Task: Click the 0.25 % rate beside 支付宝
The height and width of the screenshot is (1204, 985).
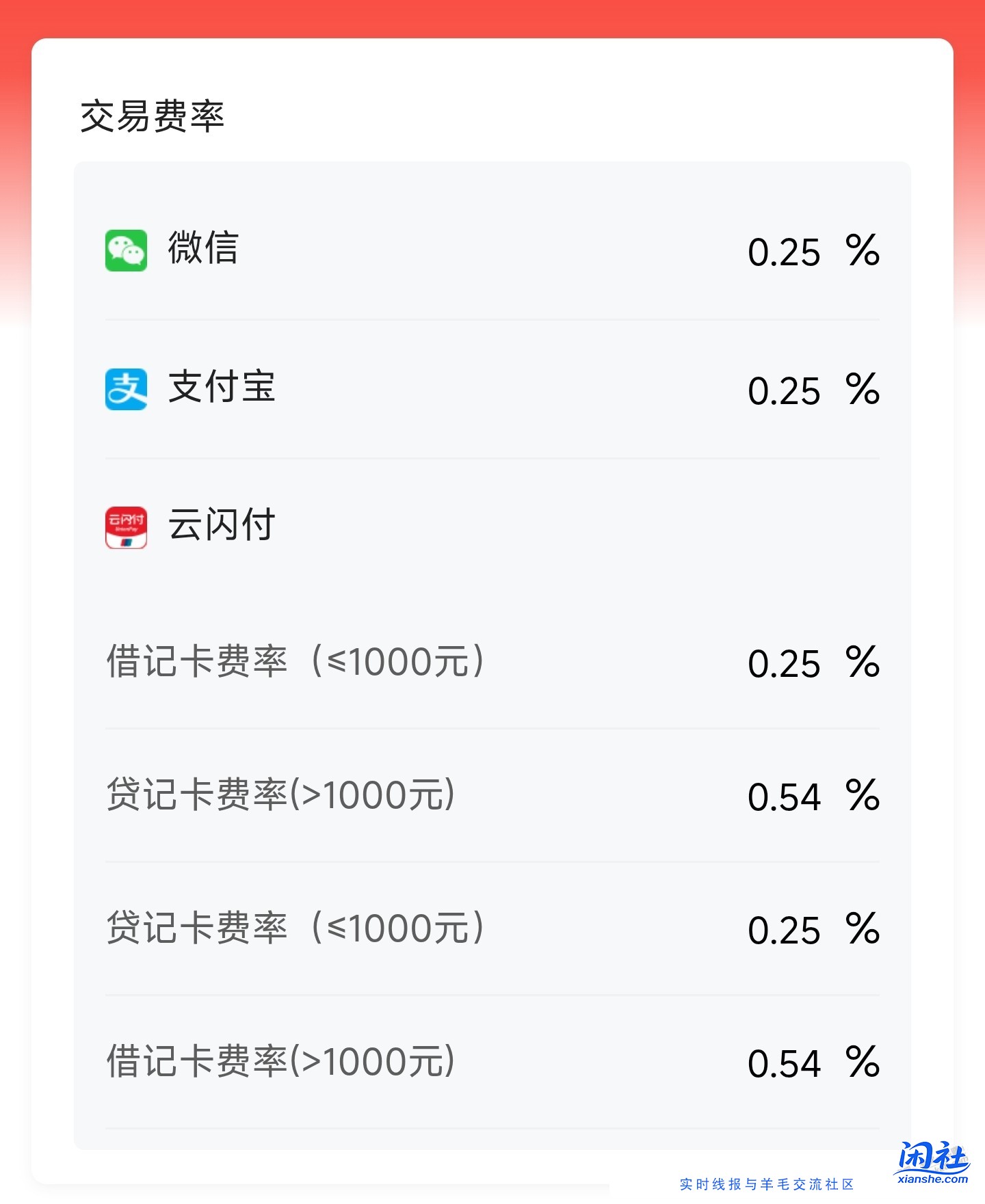Action: (785, 391)
